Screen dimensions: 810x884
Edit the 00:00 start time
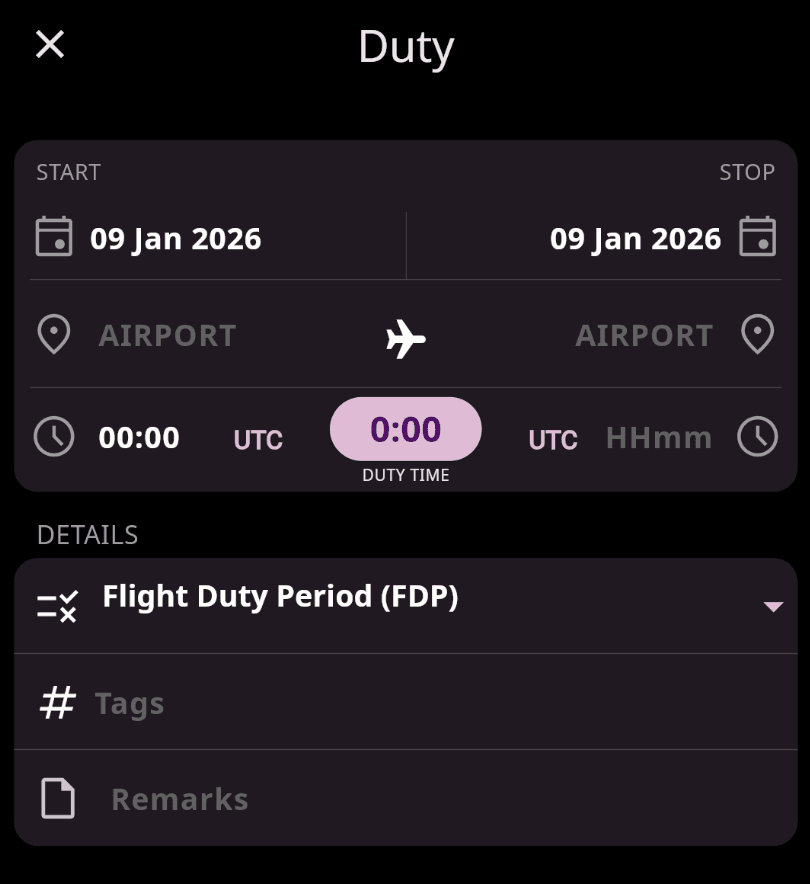139,437
